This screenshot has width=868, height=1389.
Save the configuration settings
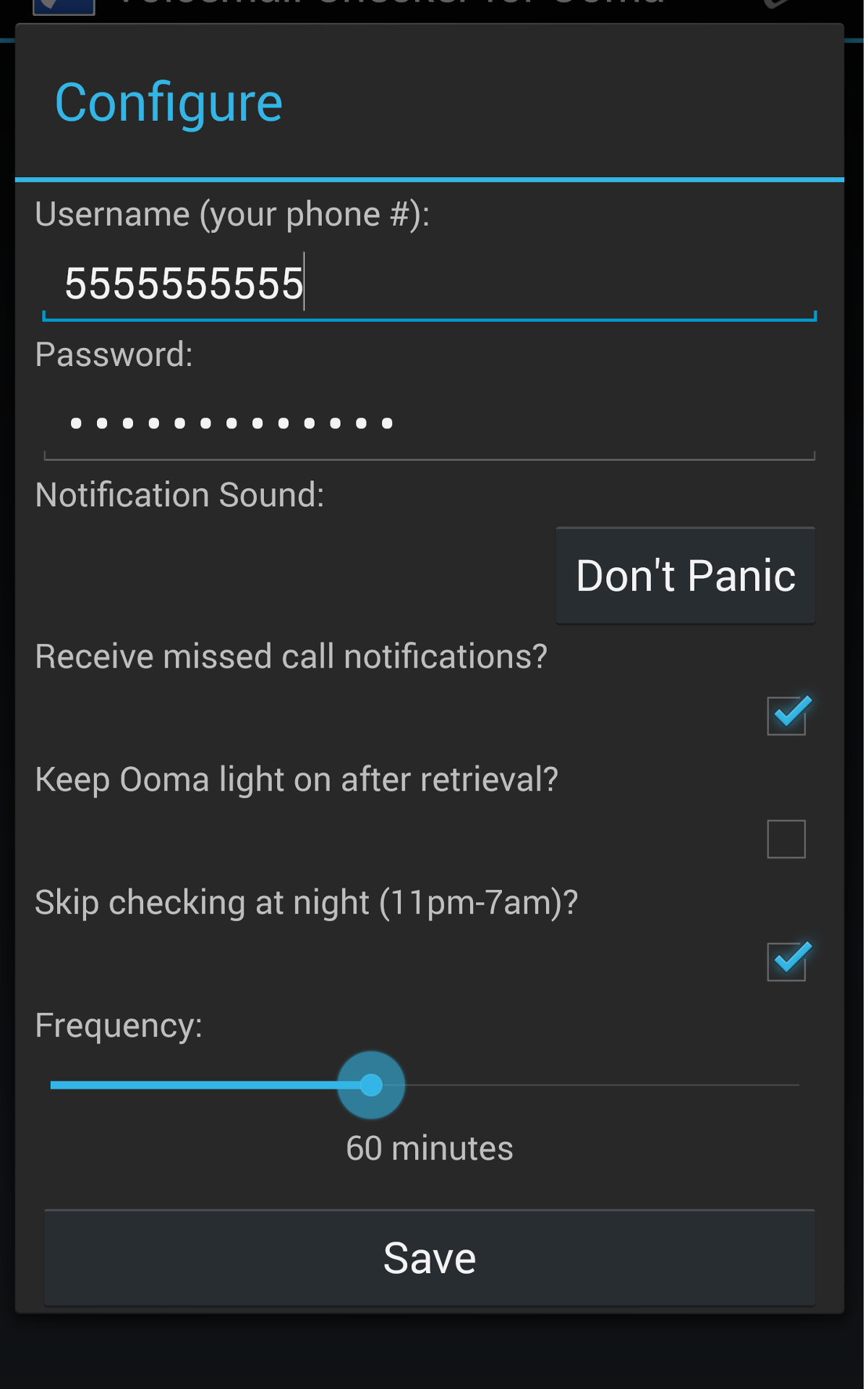pyautogui.click(x=430, y=1258)
